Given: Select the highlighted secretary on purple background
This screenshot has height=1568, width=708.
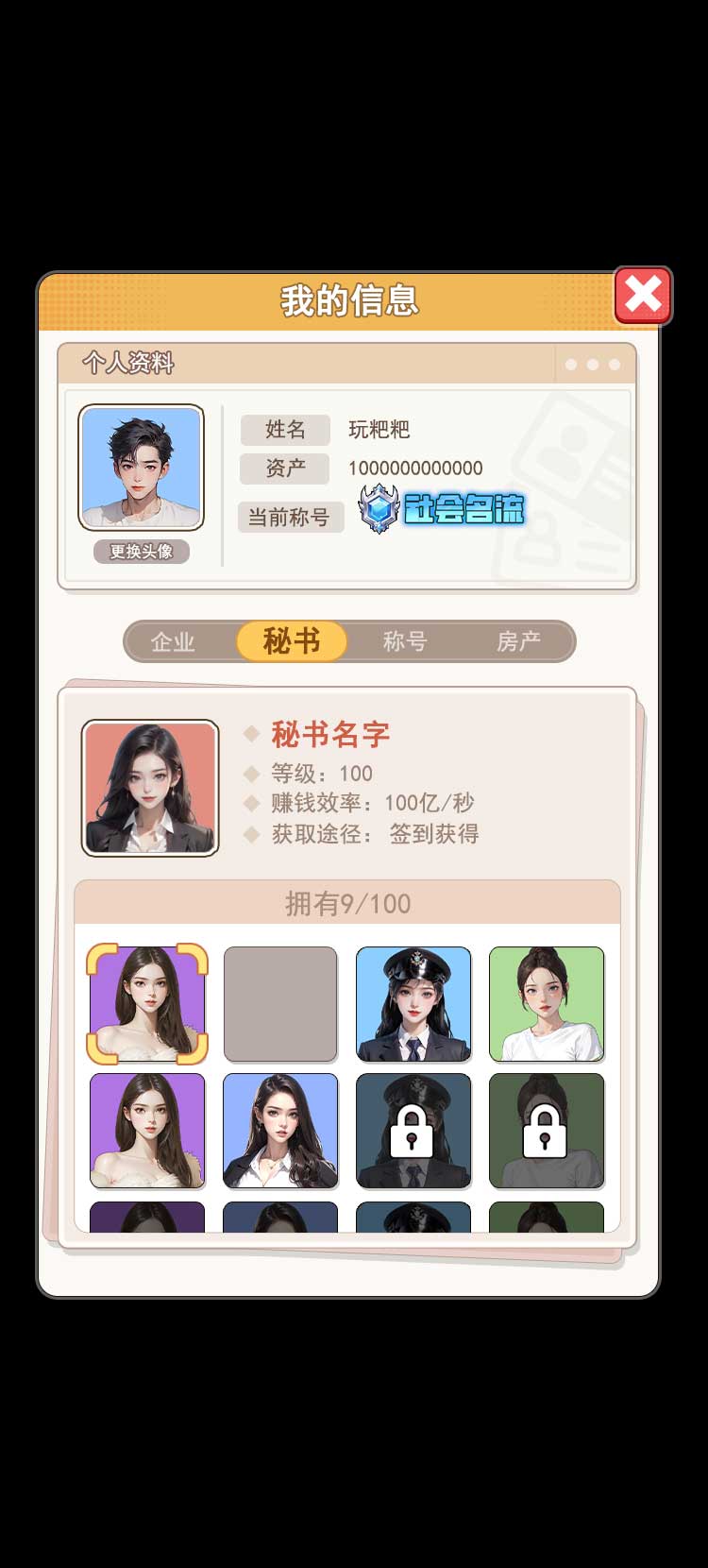Looking at the screenshot, I should point(147,1003).
